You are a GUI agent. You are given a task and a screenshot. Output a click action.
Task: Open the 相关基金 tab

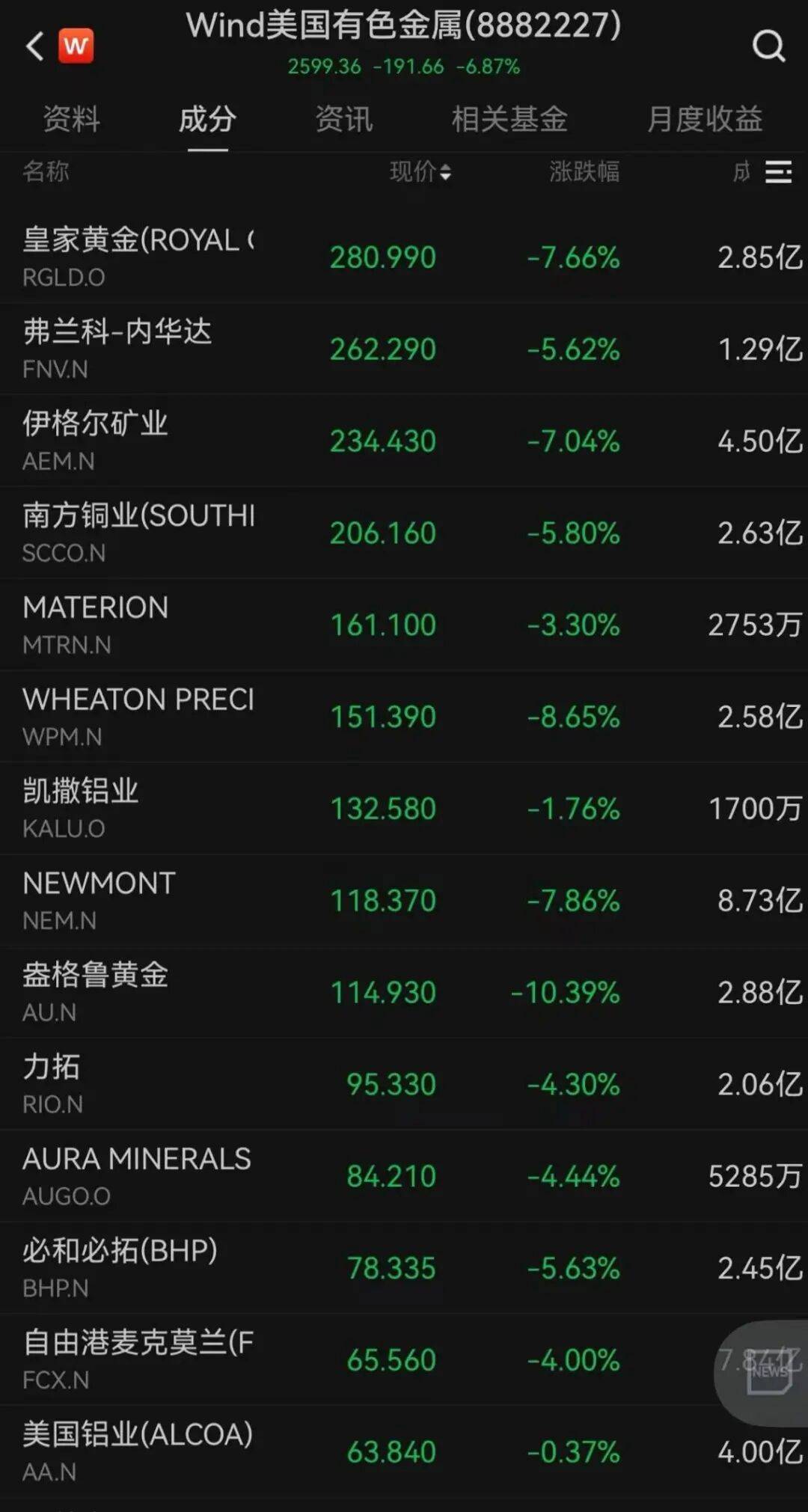(x=509, y=119)
